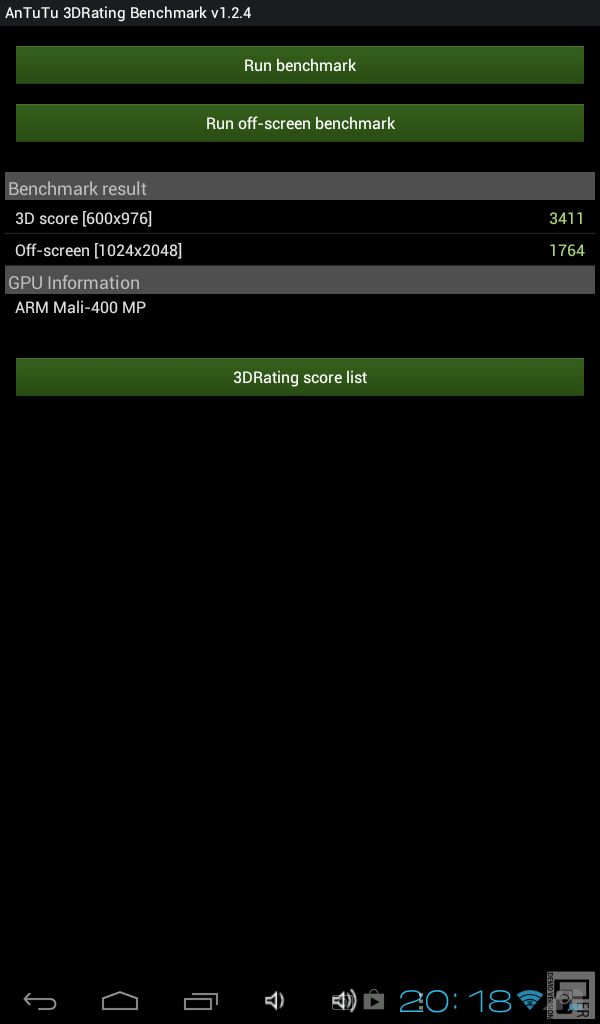Tap the Run benchmark button
The image size is (600, 1024).
300,65
